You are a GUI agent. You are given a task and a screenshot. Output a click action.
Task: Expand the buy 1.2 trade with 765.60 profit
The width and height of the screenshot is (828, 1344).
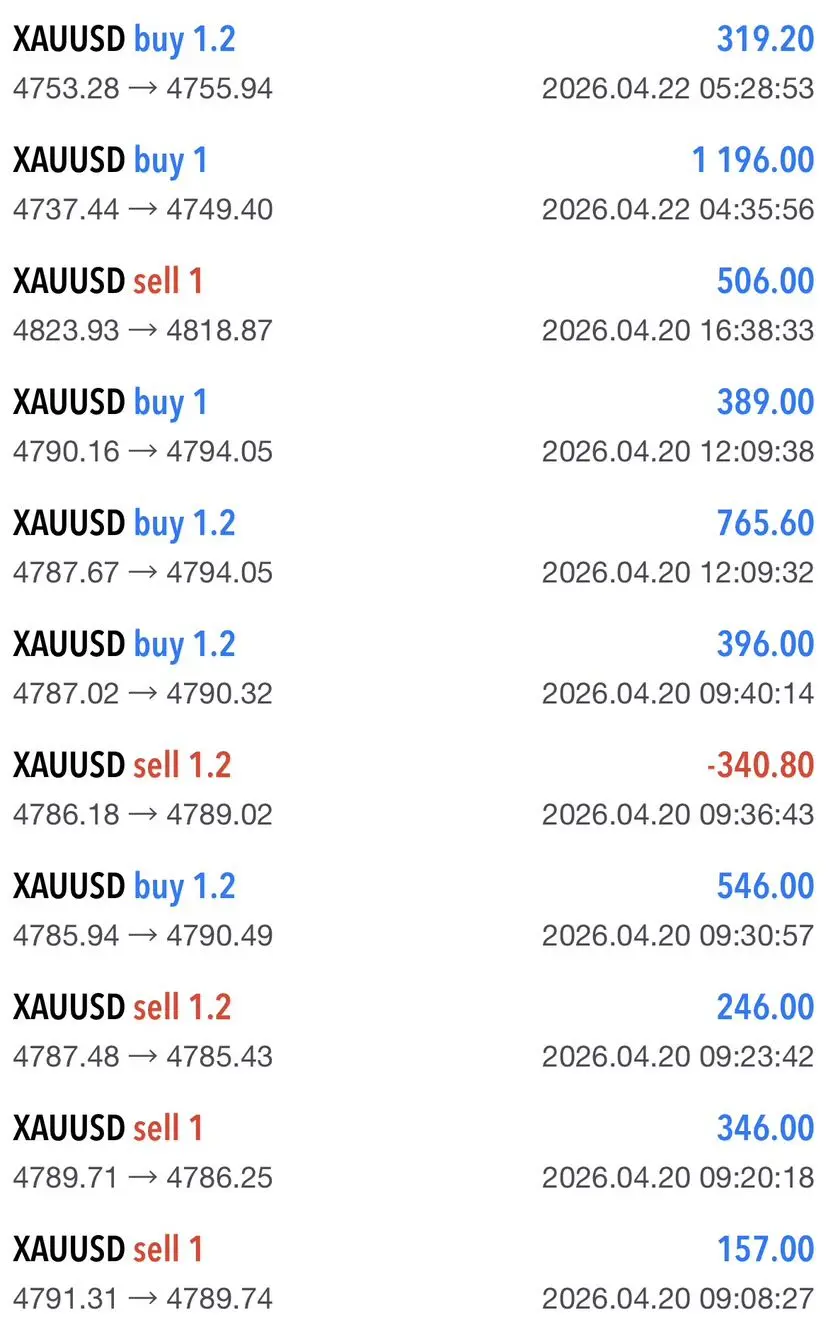tap(414, 548)
